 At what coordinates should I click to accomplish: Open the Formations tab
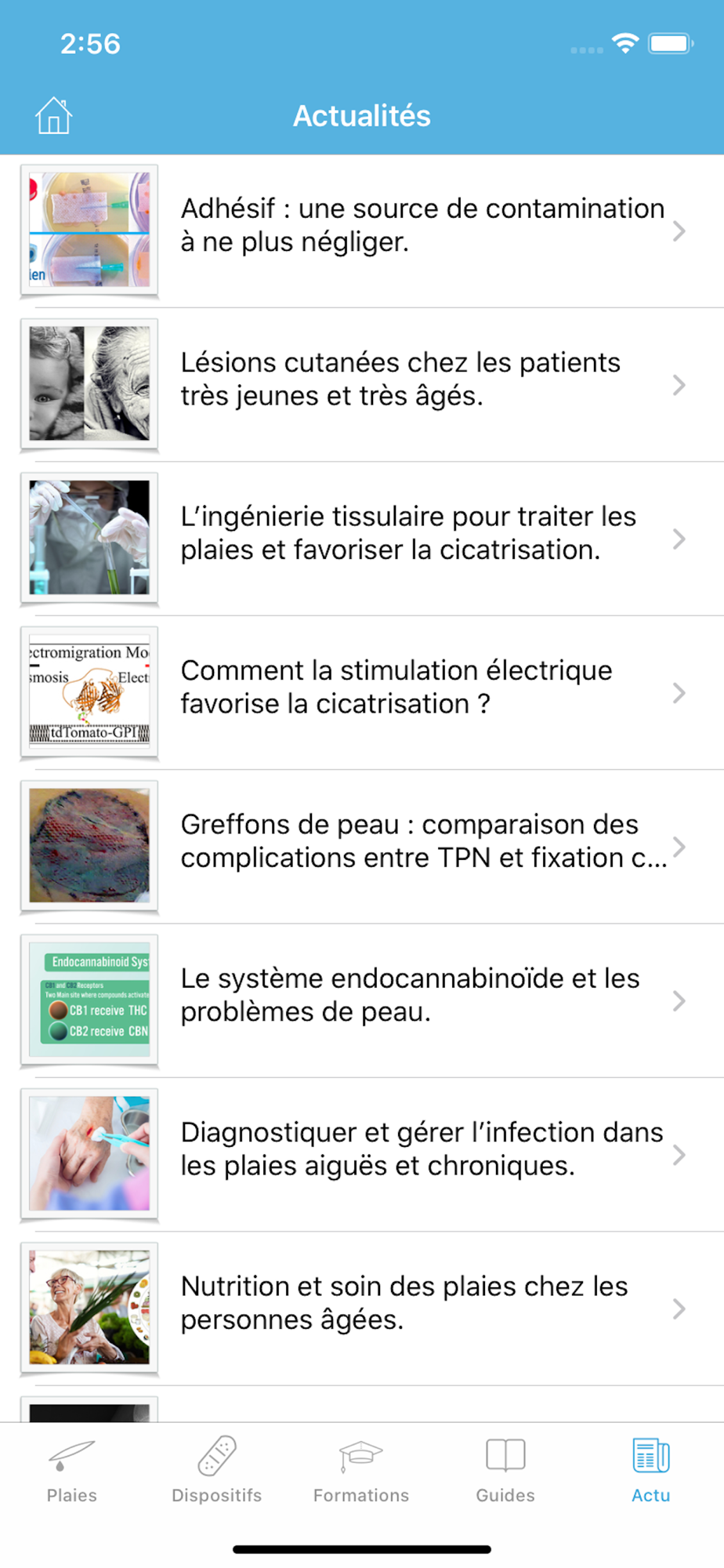point(361,1470)
